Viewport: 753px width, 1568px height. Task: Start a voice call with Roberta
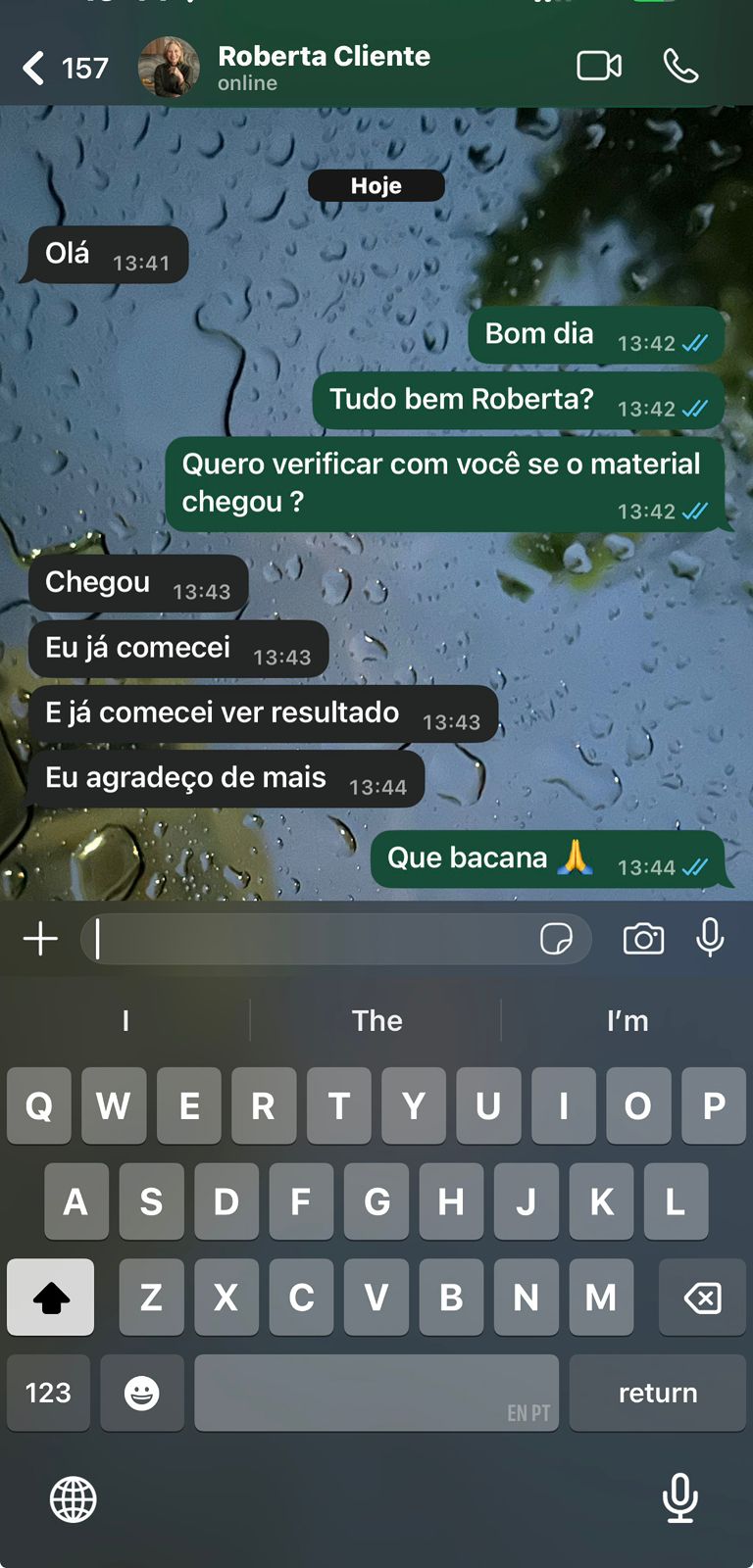pos(680,67)
